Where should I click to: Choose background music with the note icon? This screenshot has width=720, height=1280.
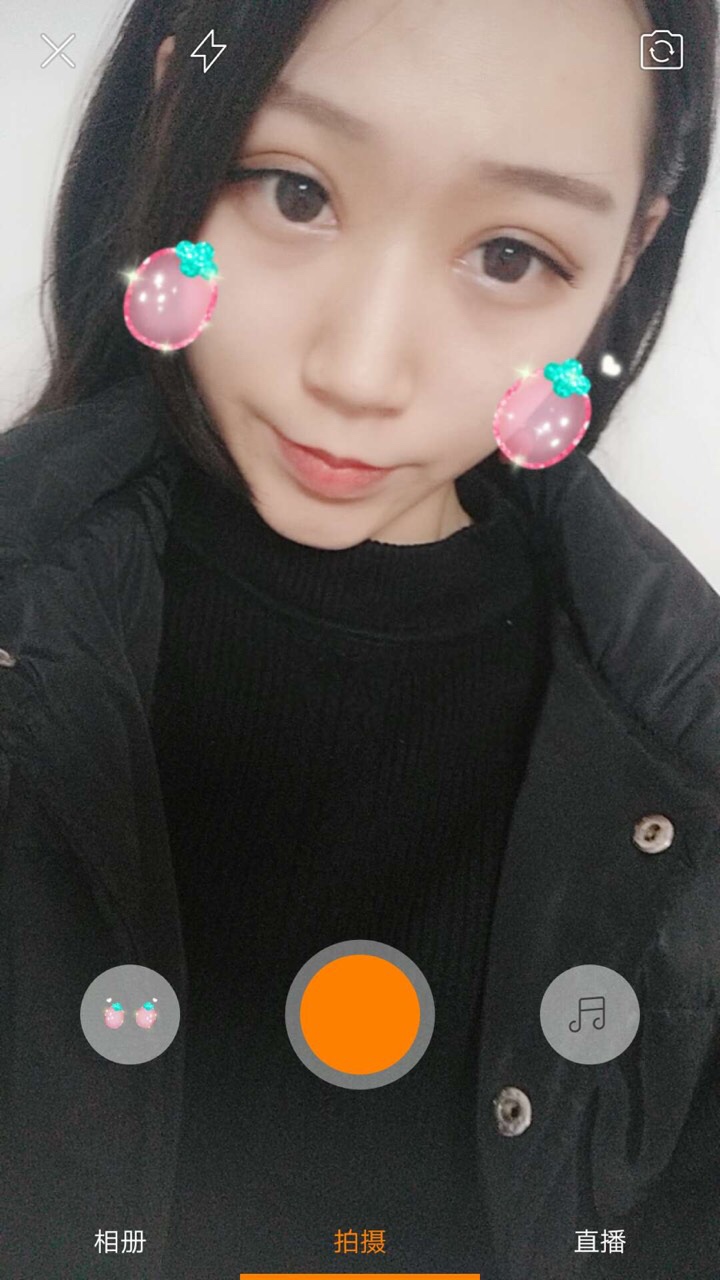point(589,1014)
